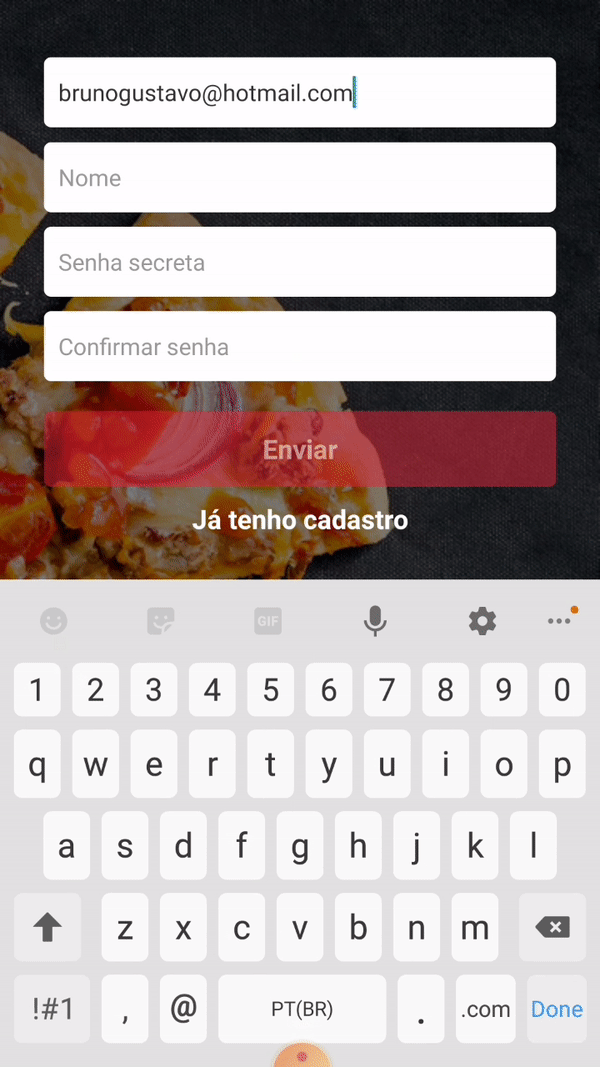
Task: Focus the Nome input field
Action: 299,178
